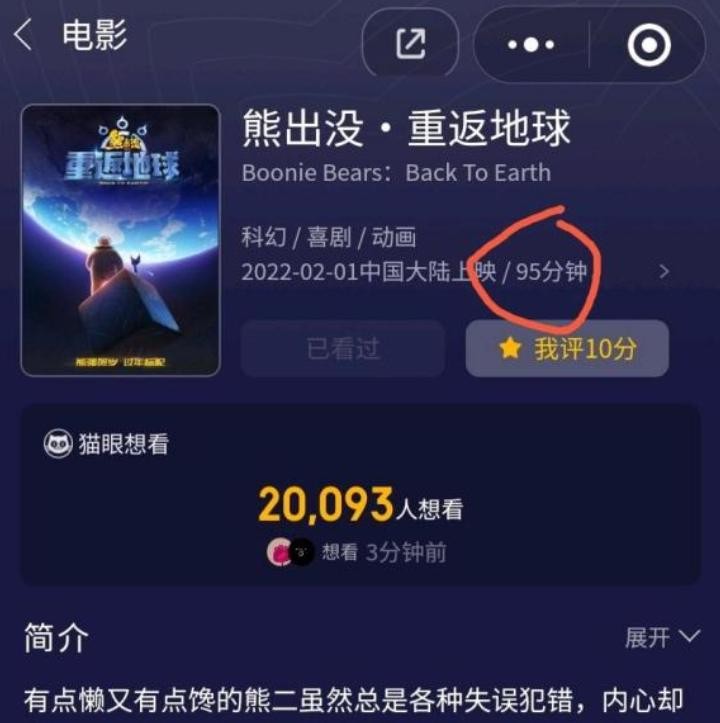Viewport: 720px width, 723px height.
Task: Share this movie page
Action: coord(410,43)
